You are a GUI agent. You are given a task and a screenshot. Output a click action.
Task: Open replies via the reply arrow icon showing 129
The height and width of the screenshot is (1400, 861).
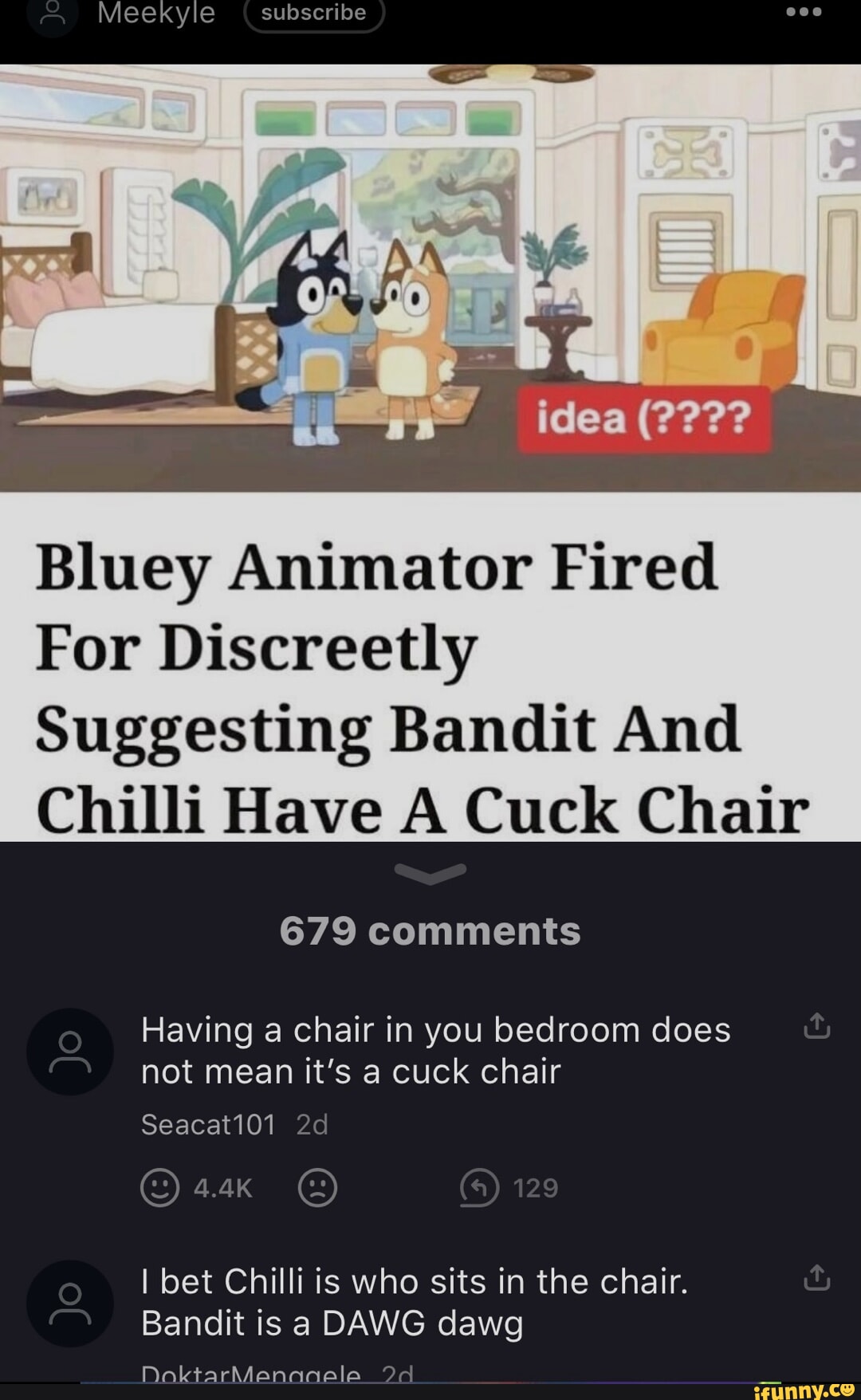(479, 1188)
